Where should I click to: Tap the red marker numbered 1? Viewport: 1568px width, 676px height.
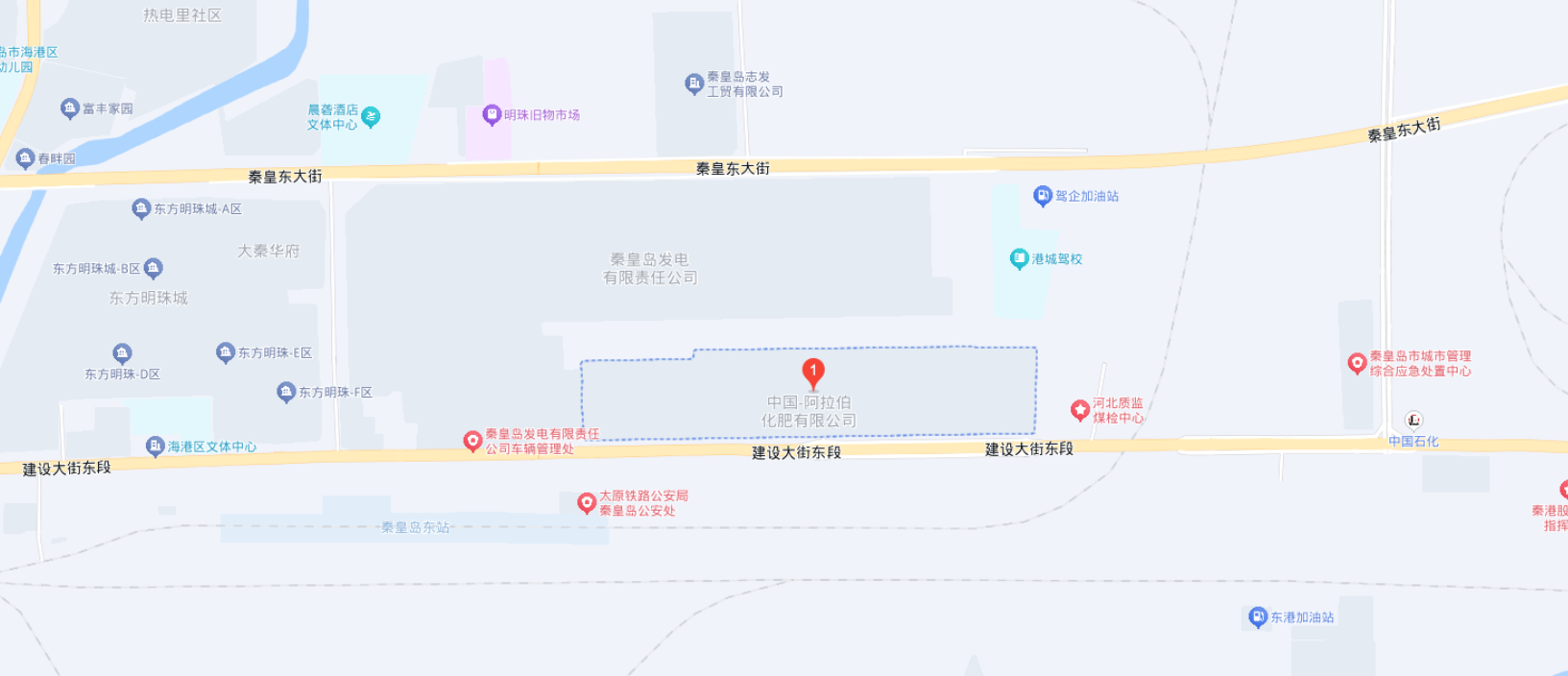pyautogui.click(x=812, y=373)
